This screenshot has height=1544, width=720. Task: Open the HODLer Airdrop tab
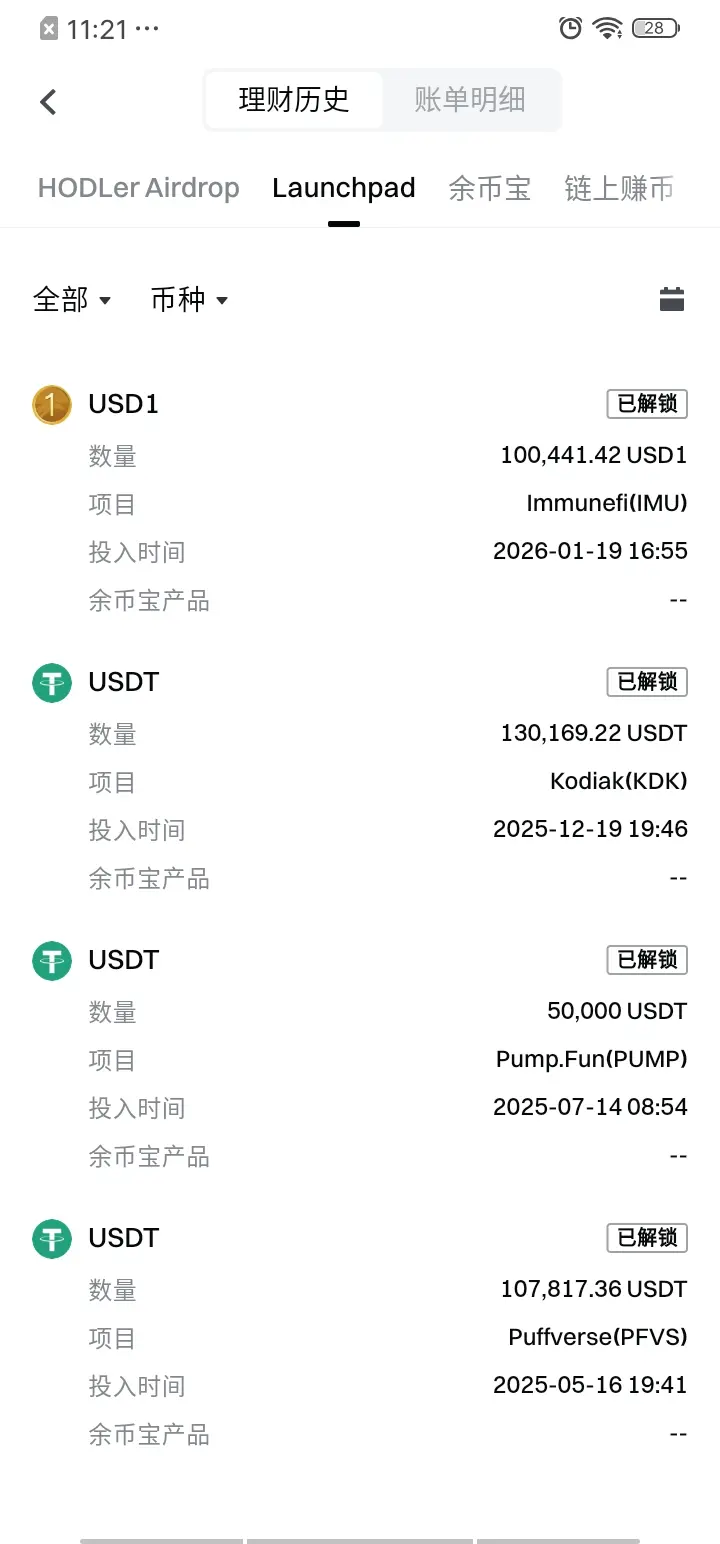(139, 188)
